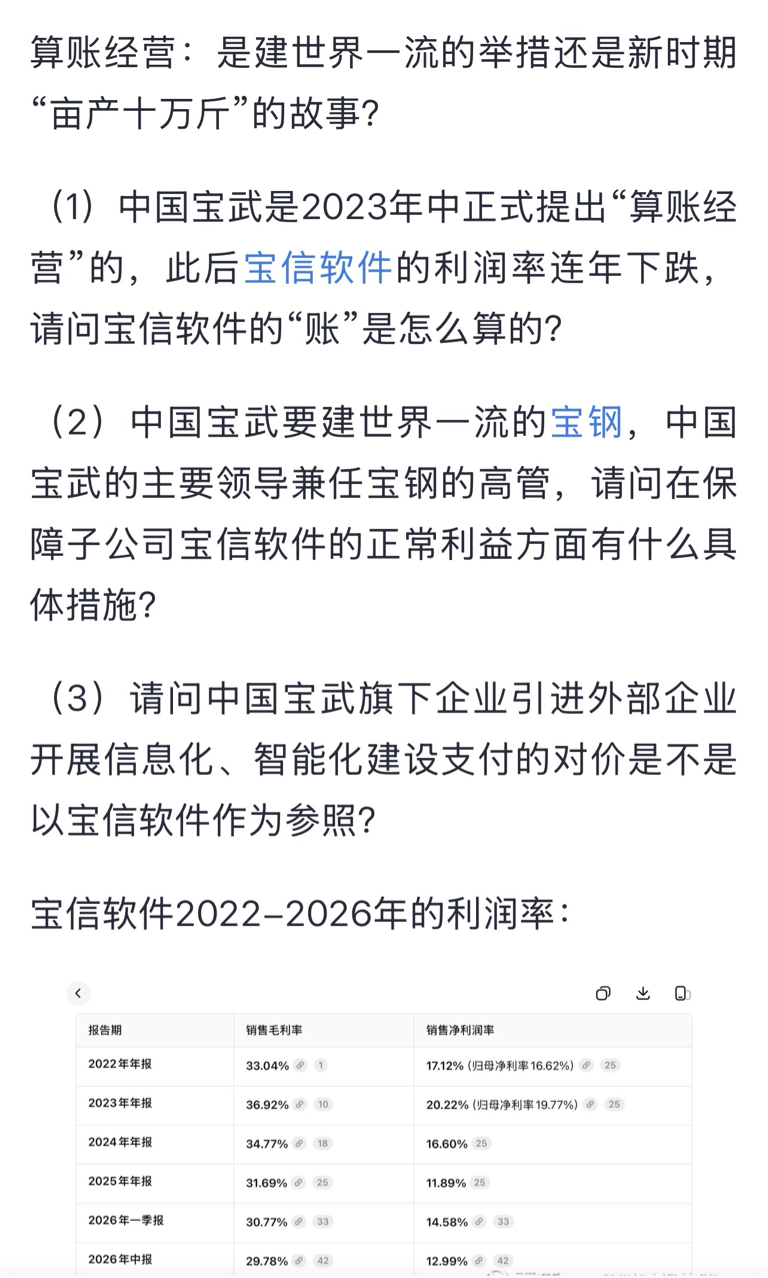Open the 宝钢 link
This screenshot has width=768, height=1278.
[587, 423]
